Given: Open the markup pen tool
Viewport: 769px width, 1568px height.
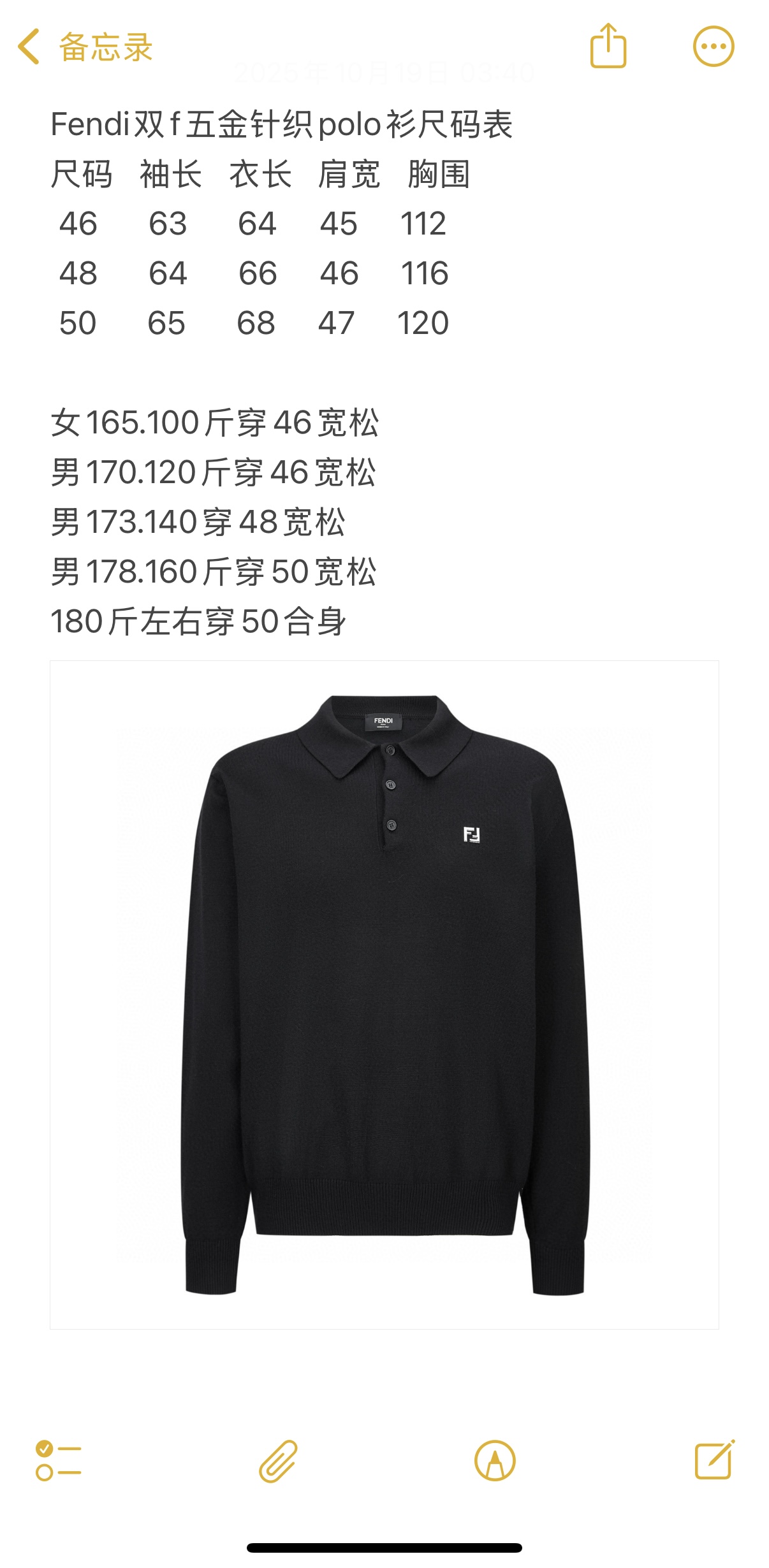Looking at the screenshot, I should 495,1460.
